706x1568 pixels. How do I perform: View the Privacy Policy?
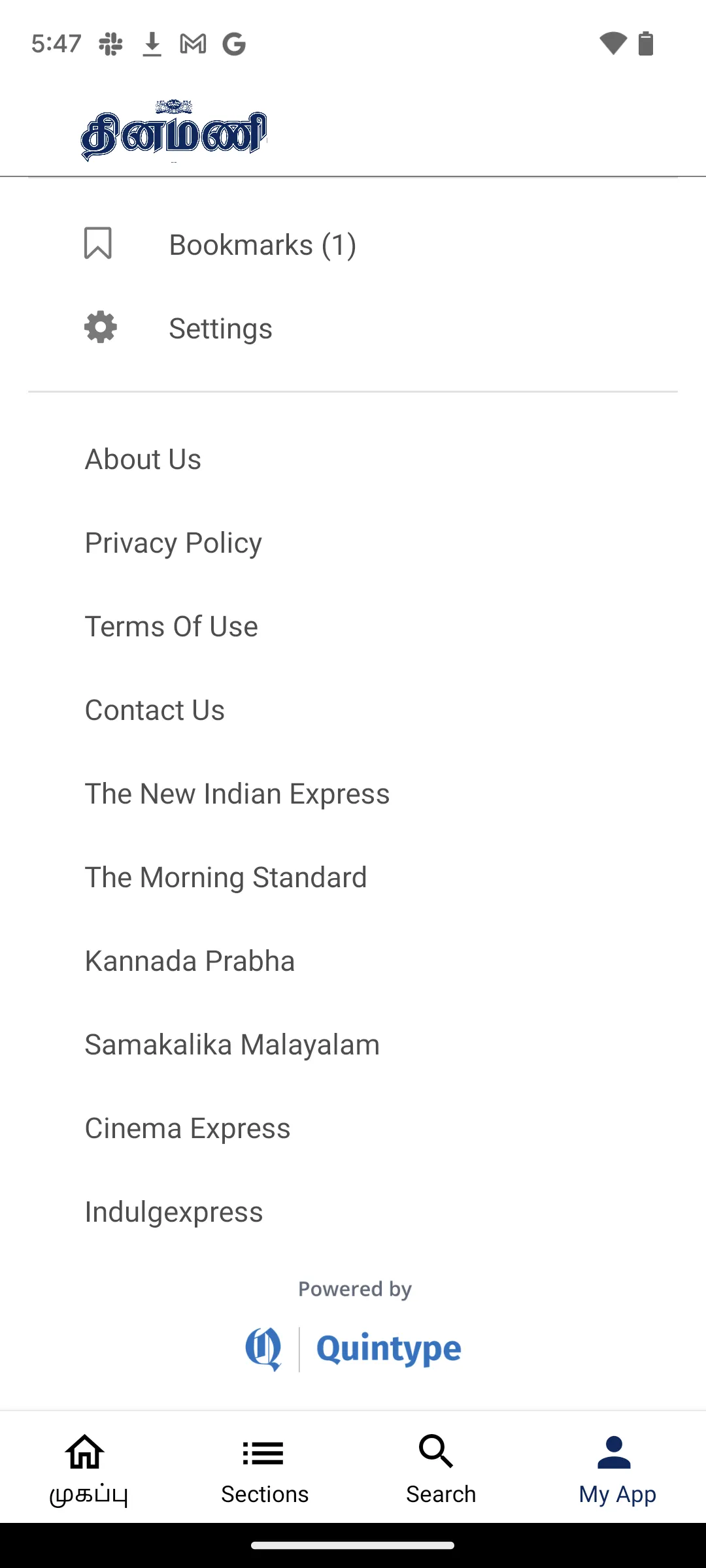click(x=353, y=543)
